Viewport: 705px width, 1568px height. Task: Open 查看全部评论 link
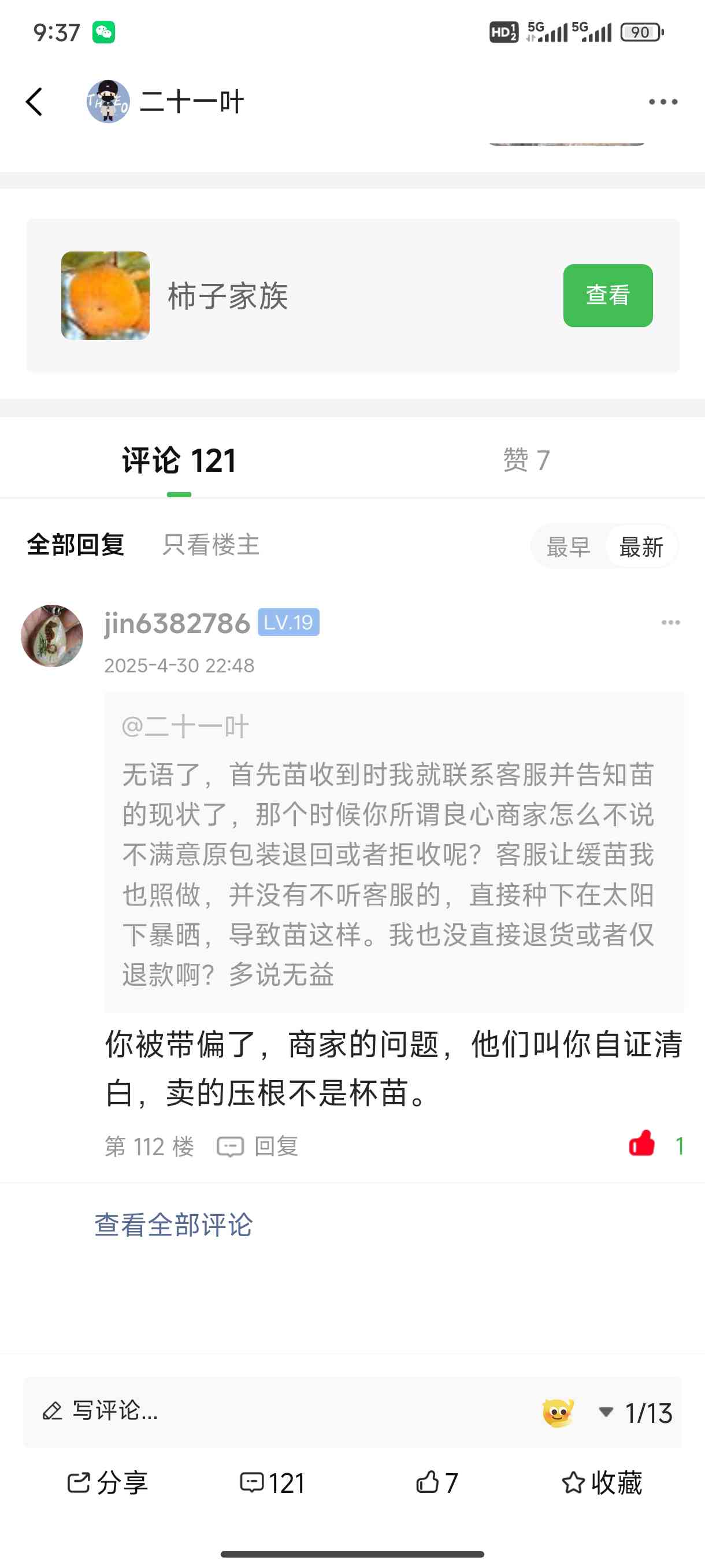click(173, 1224)
